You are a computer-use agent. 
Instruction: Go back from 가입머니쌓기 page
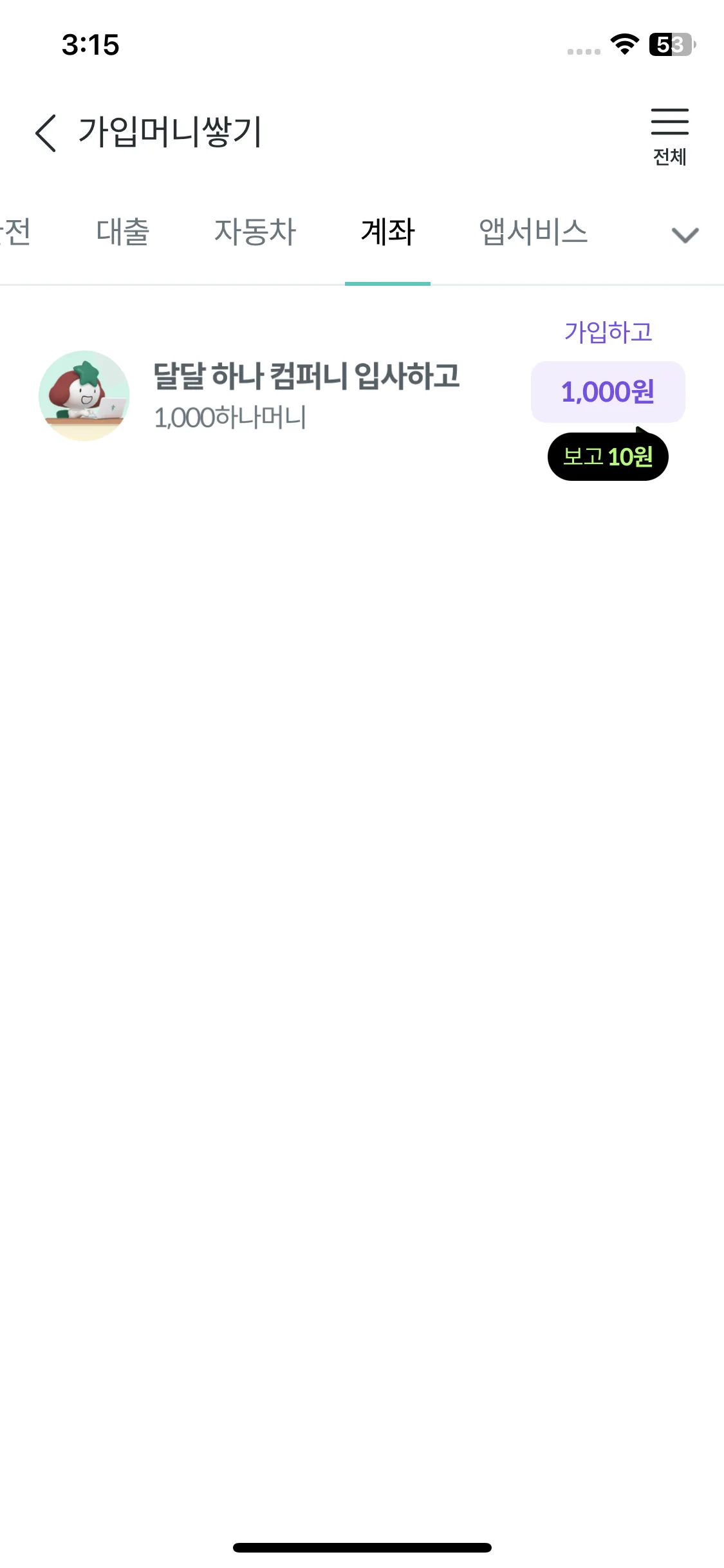pos(46,133)
